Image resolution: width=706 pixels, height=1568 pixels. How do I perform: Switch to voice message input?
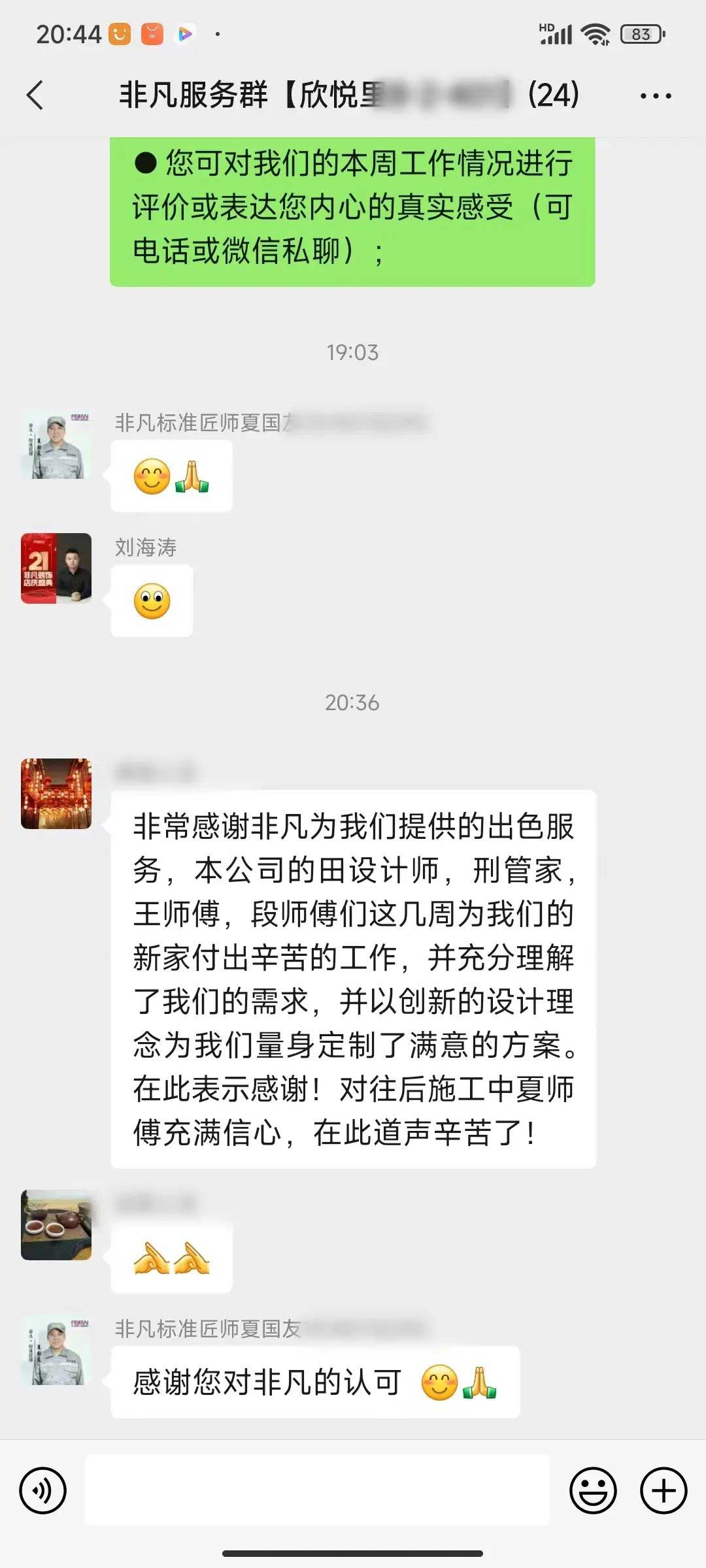tap(43, 1490)
